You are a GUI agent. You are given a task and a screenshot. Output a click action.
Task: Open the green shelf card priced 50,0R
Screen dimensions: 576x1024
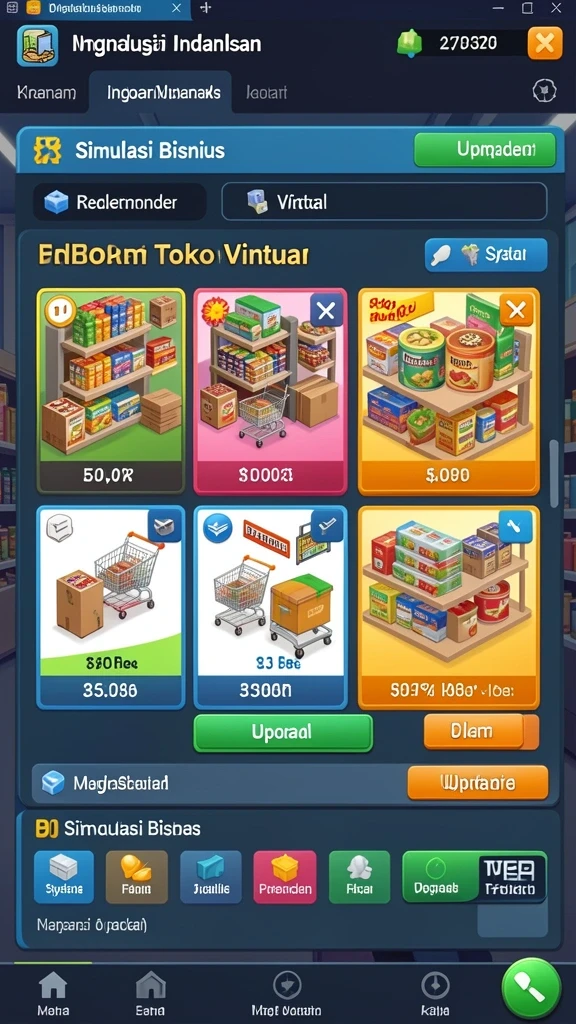110,391
